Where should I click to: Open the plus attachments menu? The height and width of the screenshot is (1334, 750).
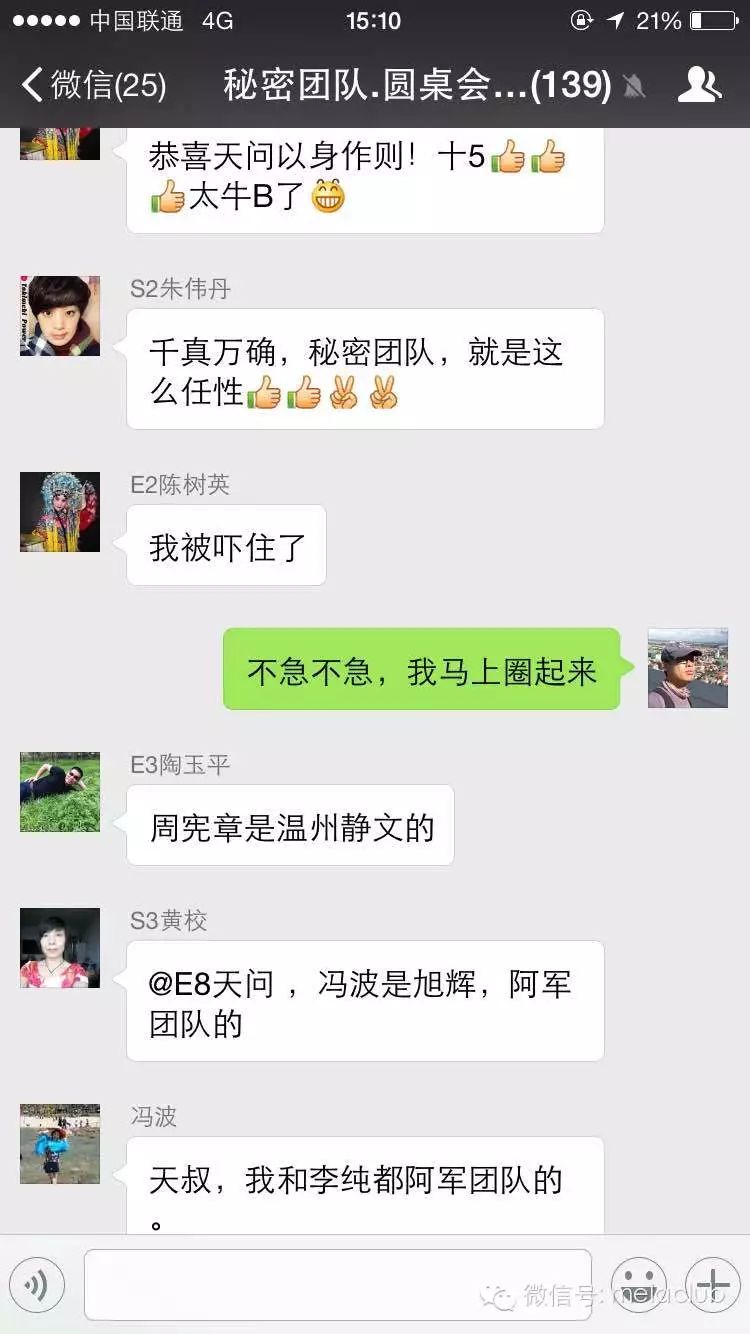click(x=712, y=1284)
